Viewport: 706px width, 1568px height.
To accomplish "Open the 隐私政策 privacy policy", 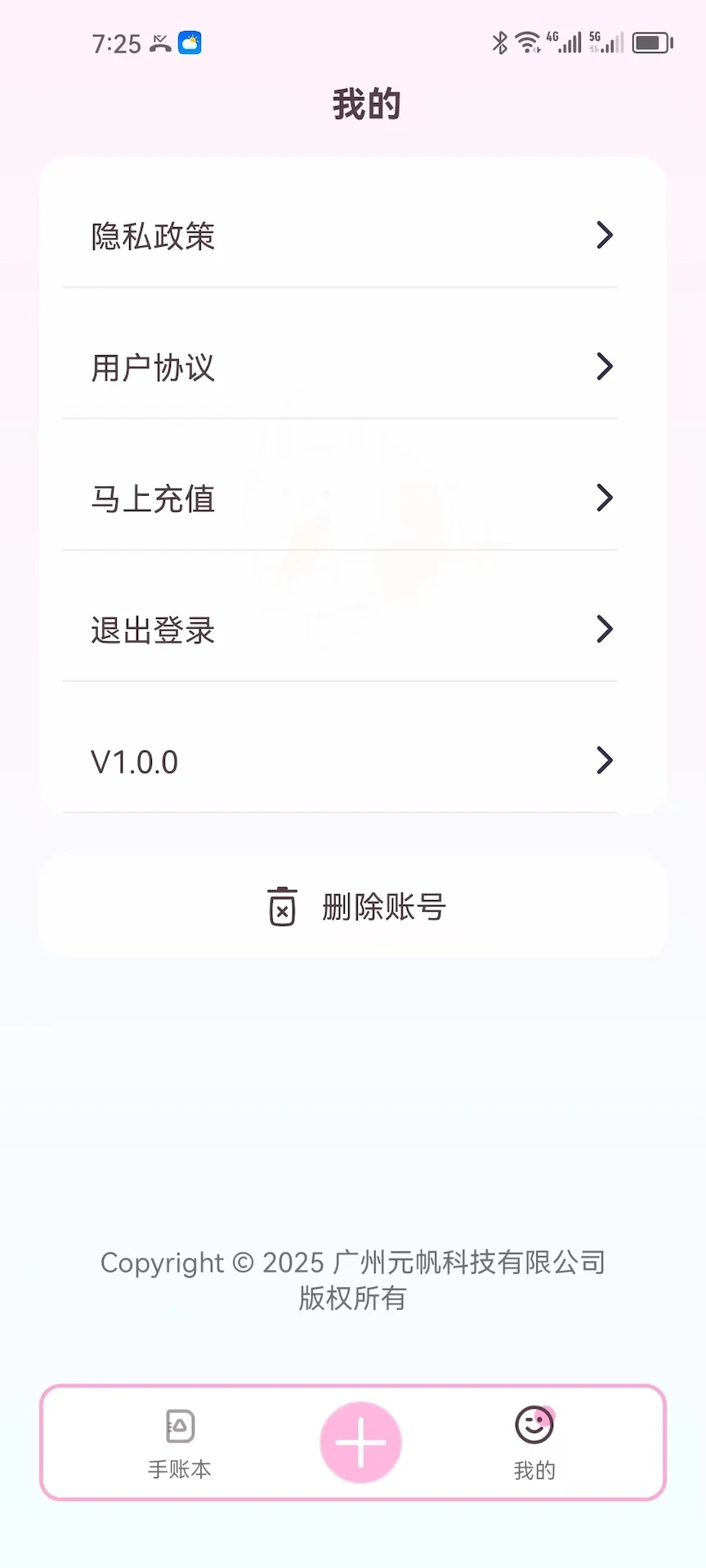I will point(152,236).
